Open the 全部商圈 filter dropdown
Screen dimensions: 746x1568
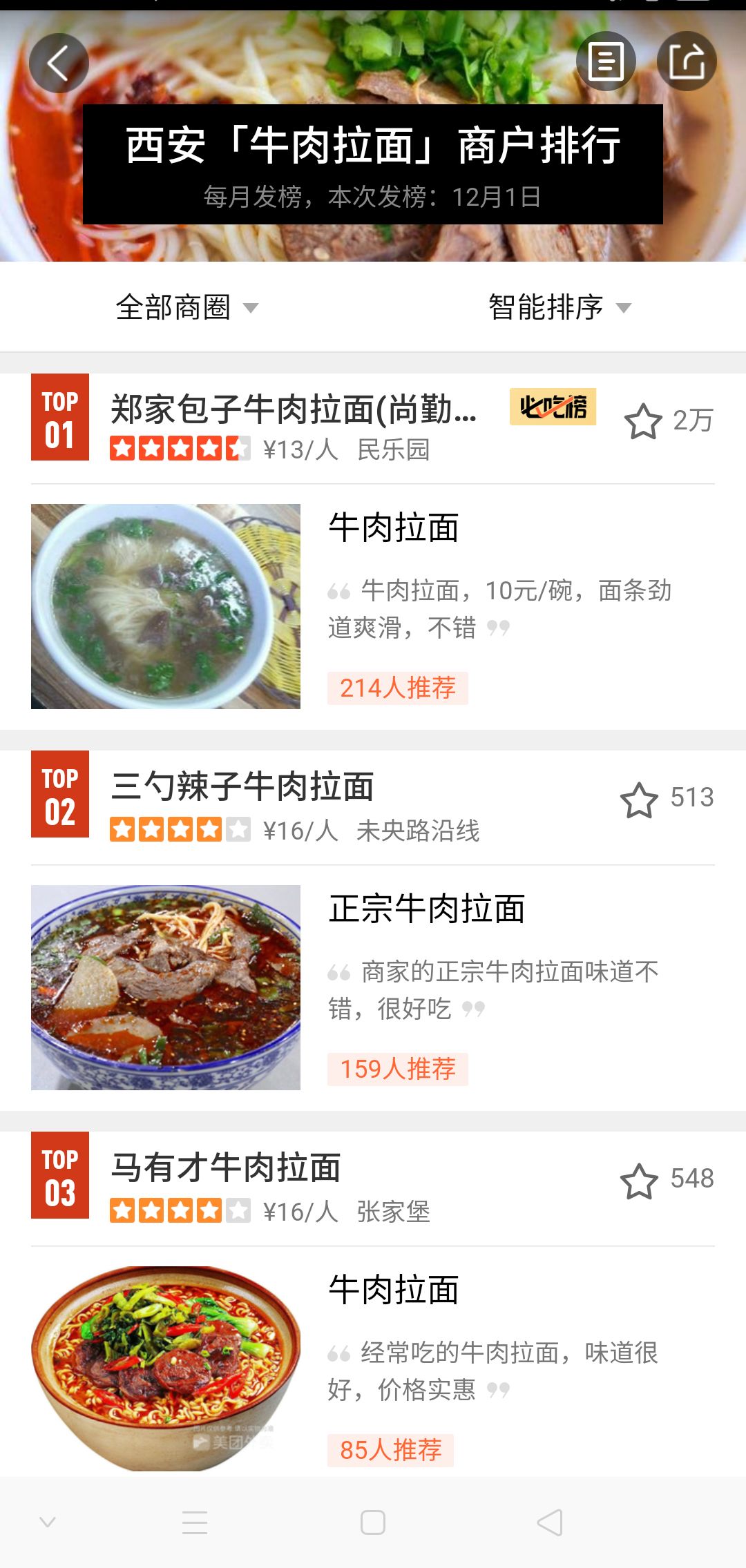[185, 306]
